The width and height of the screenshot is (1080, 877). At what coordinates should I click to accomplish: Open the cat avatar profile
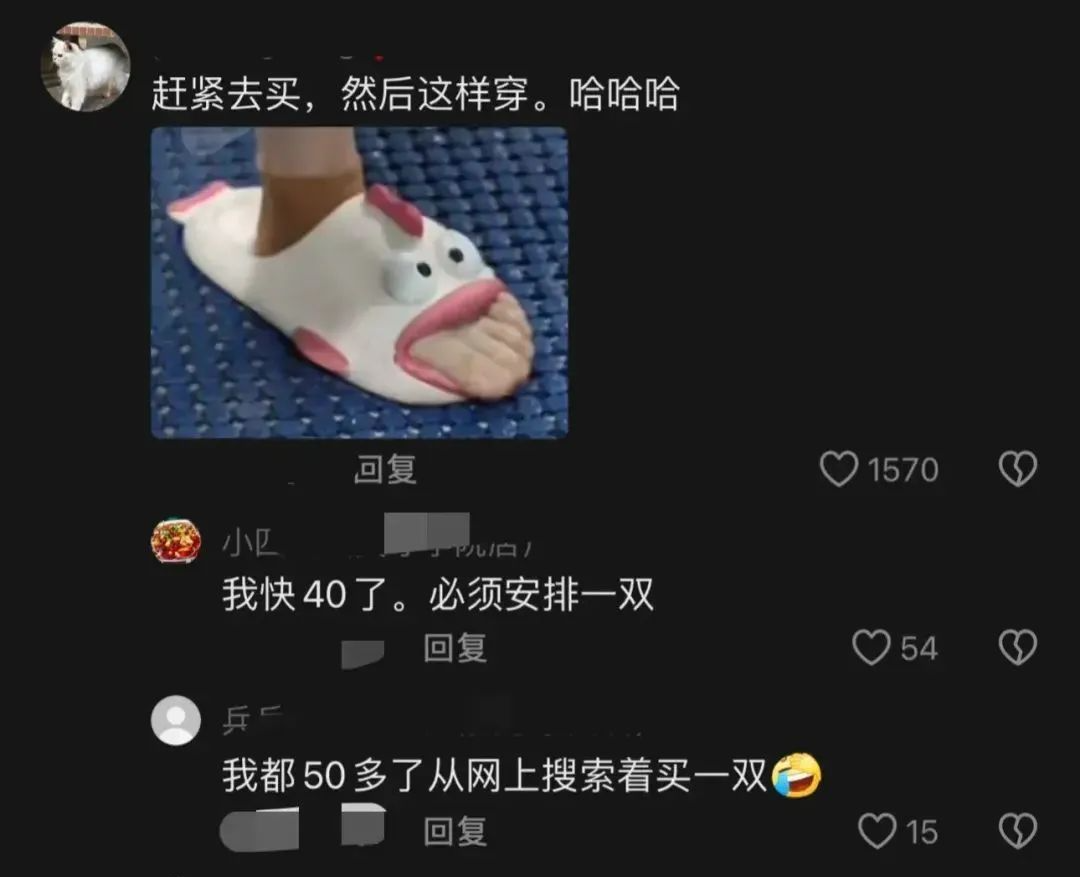click(85, 66)
